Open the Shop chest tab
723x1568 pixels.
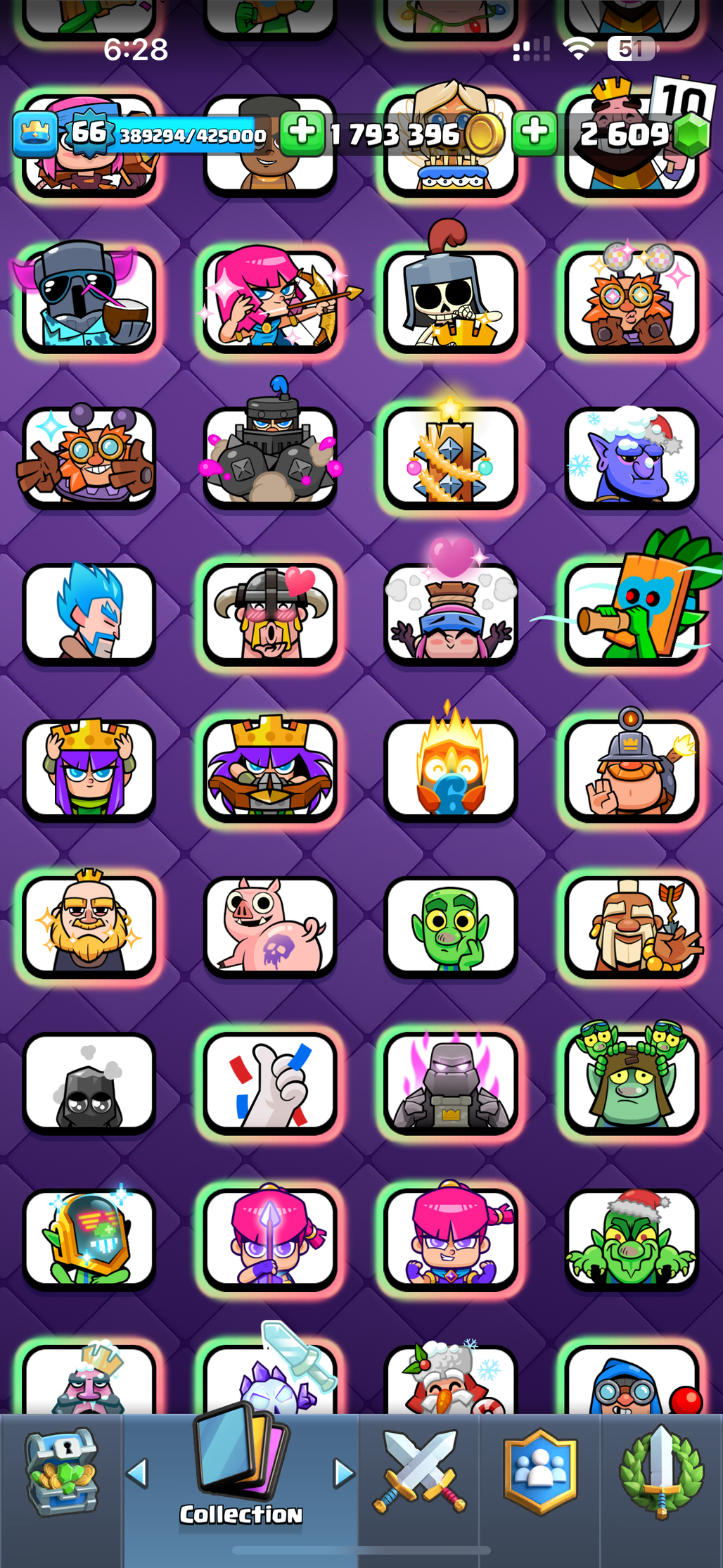tap(62, 1472)
